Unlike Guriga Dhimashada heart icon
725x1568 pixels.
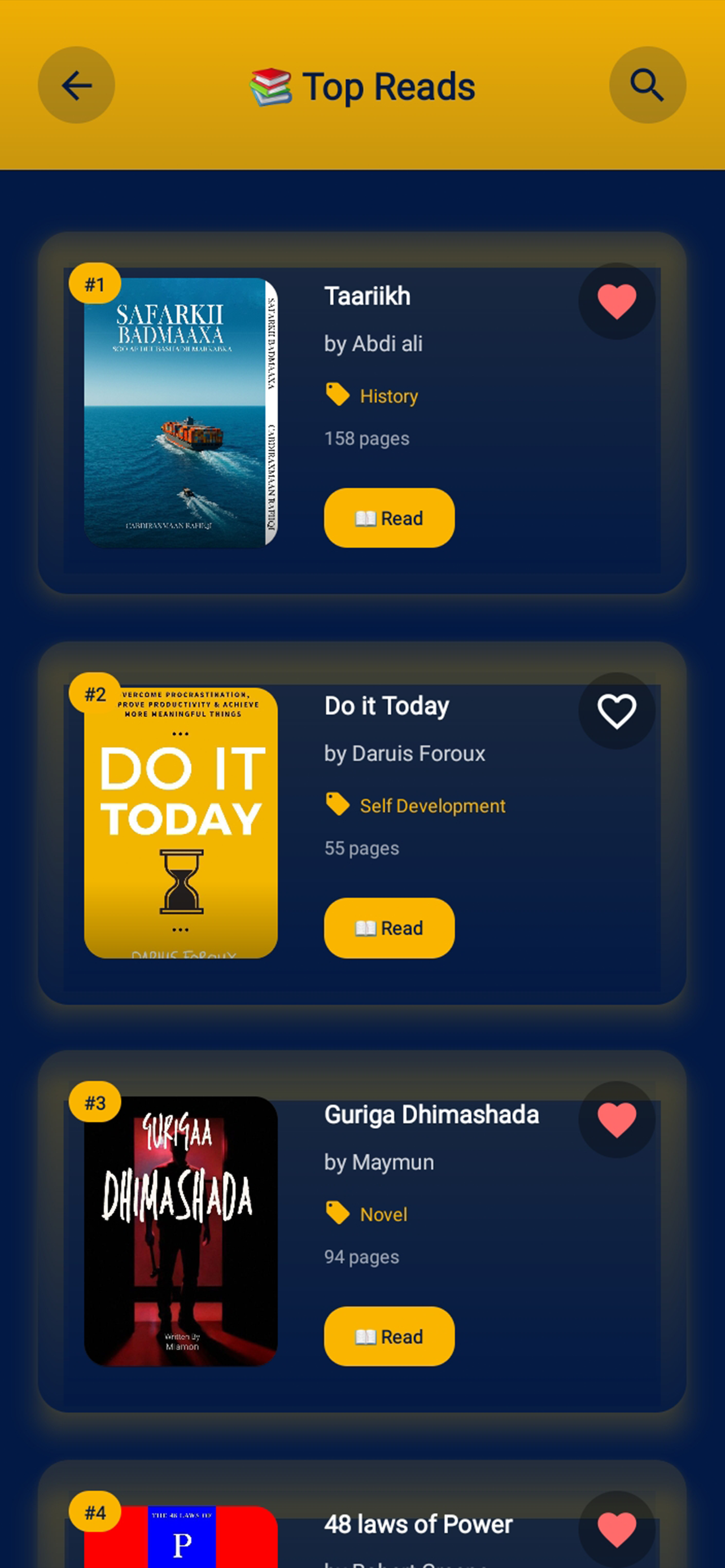click(616, 1119)
